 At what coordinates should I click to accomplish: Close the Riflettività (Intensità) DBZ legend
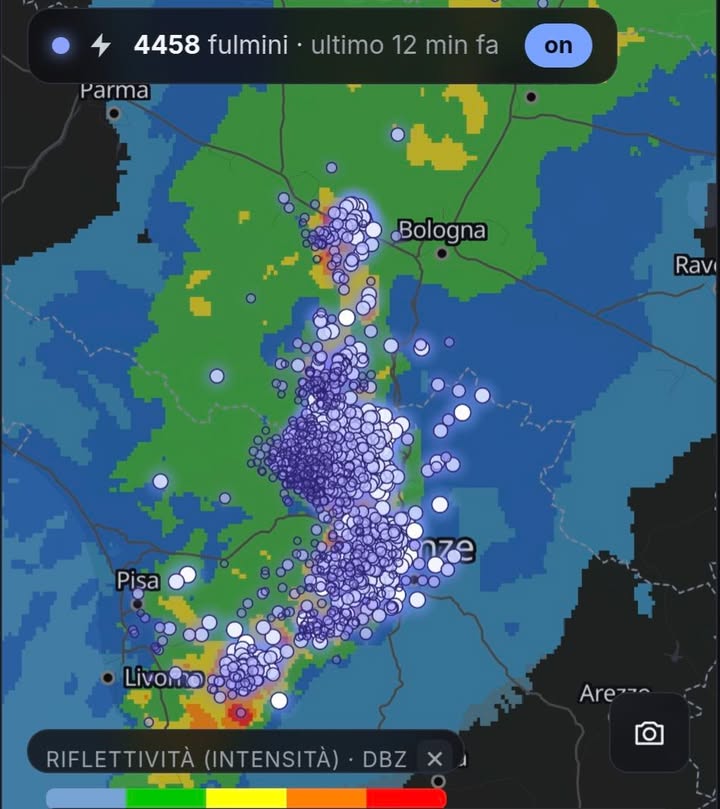pyautogui.click(x=435, y=758)
